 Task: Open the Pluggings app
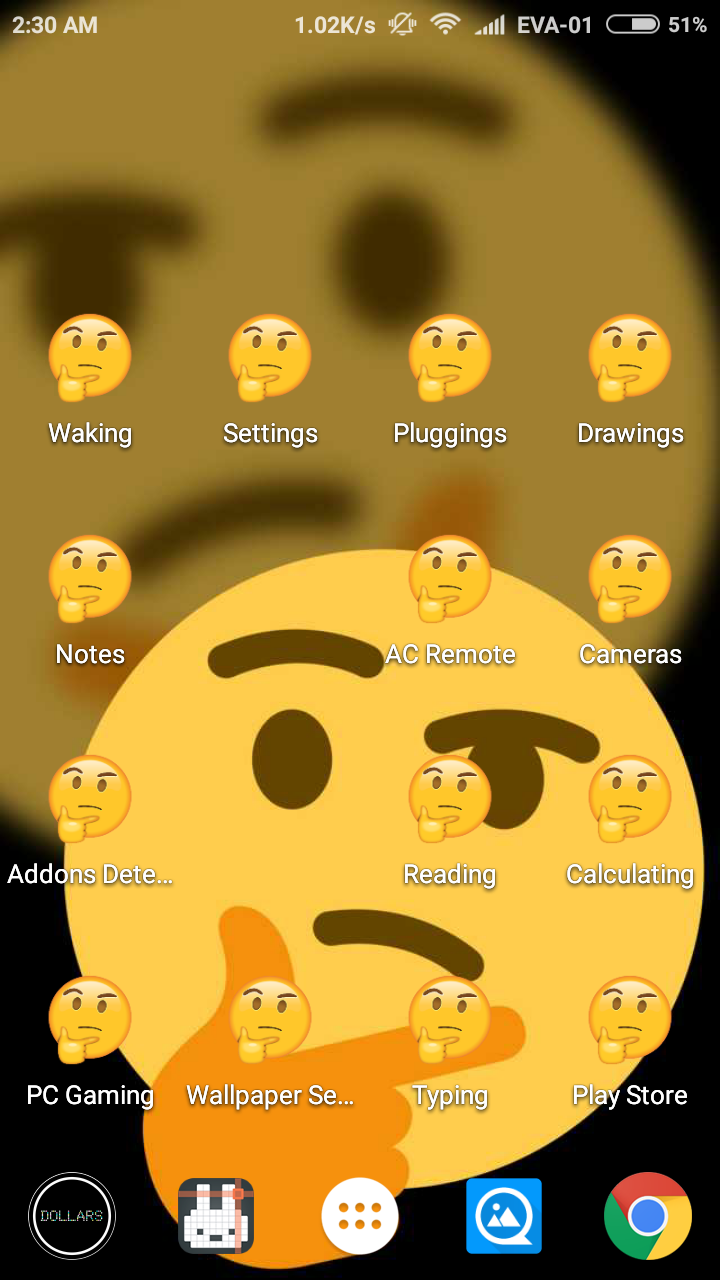click(x=450, y=355)
